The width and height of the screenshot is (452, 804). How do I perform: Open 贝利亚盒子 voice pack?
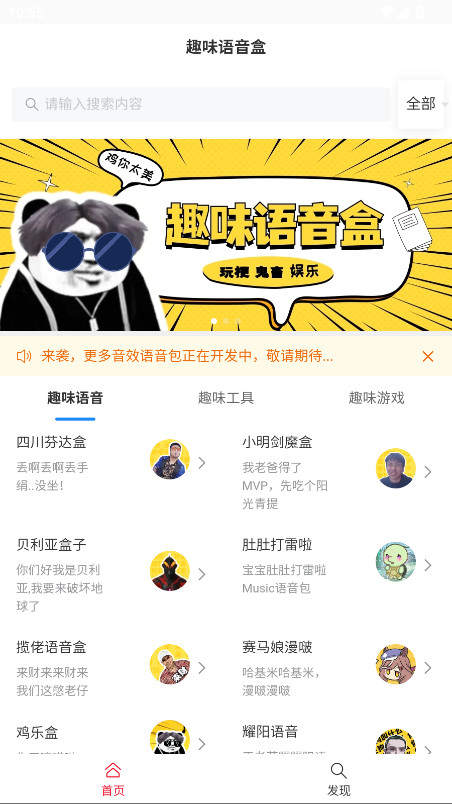click(x=113, y=575)
